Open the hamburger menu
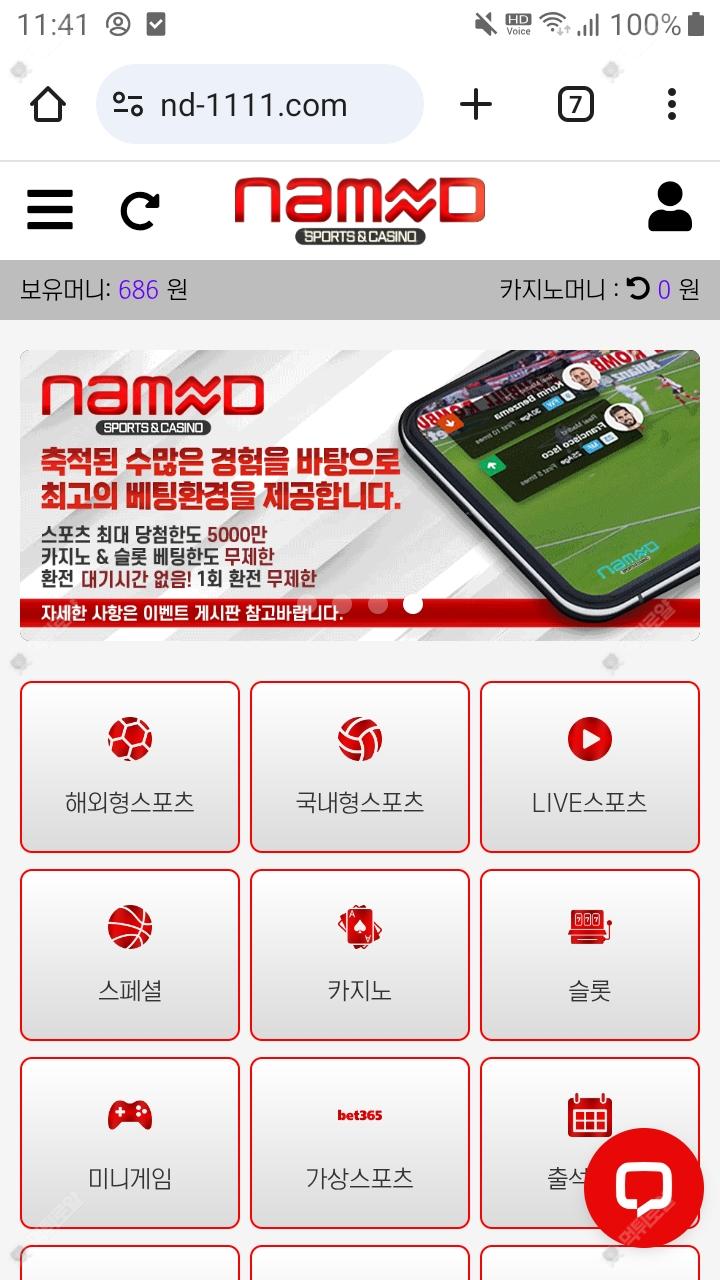 click(50, 209)
